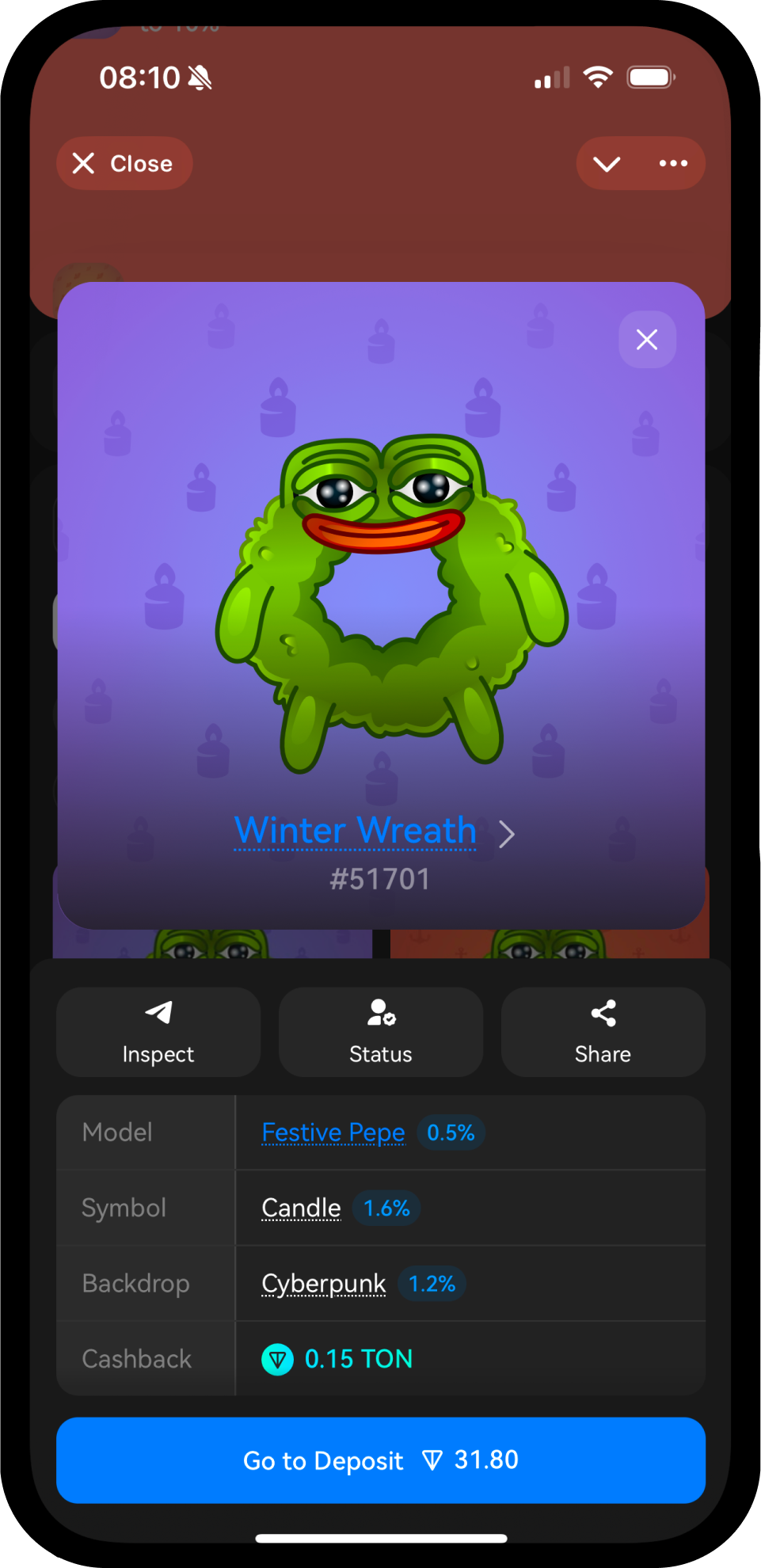Viewport: 761px width, 1568px height.
Task: Check the gift Status
Action: pyautogui.click(x=381, y=1032)
